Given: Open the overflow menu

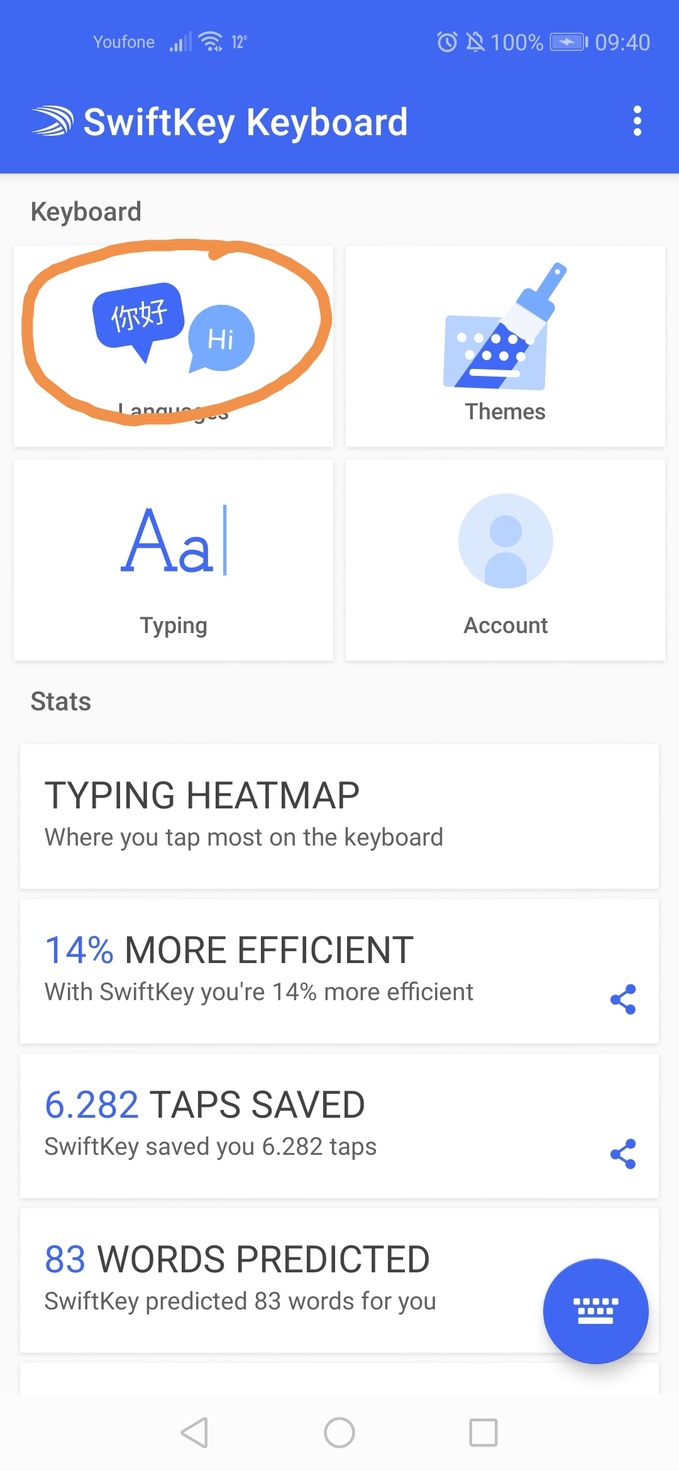Looking at the screenshot, I should click(x=637, y=122).
